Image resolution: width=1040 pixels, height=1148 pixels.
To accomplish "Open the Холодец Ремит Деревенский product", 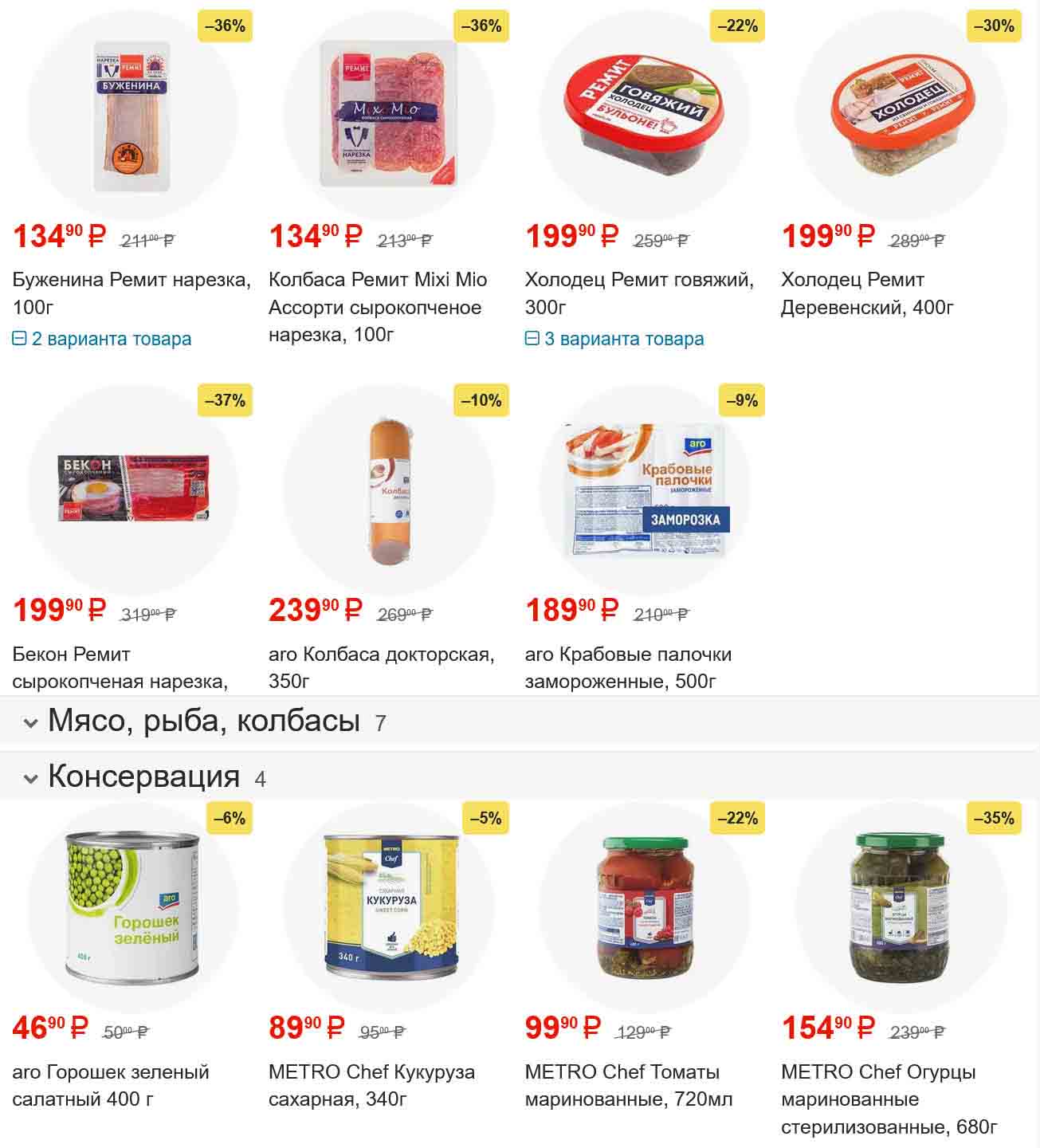I will tap(867, 293).
